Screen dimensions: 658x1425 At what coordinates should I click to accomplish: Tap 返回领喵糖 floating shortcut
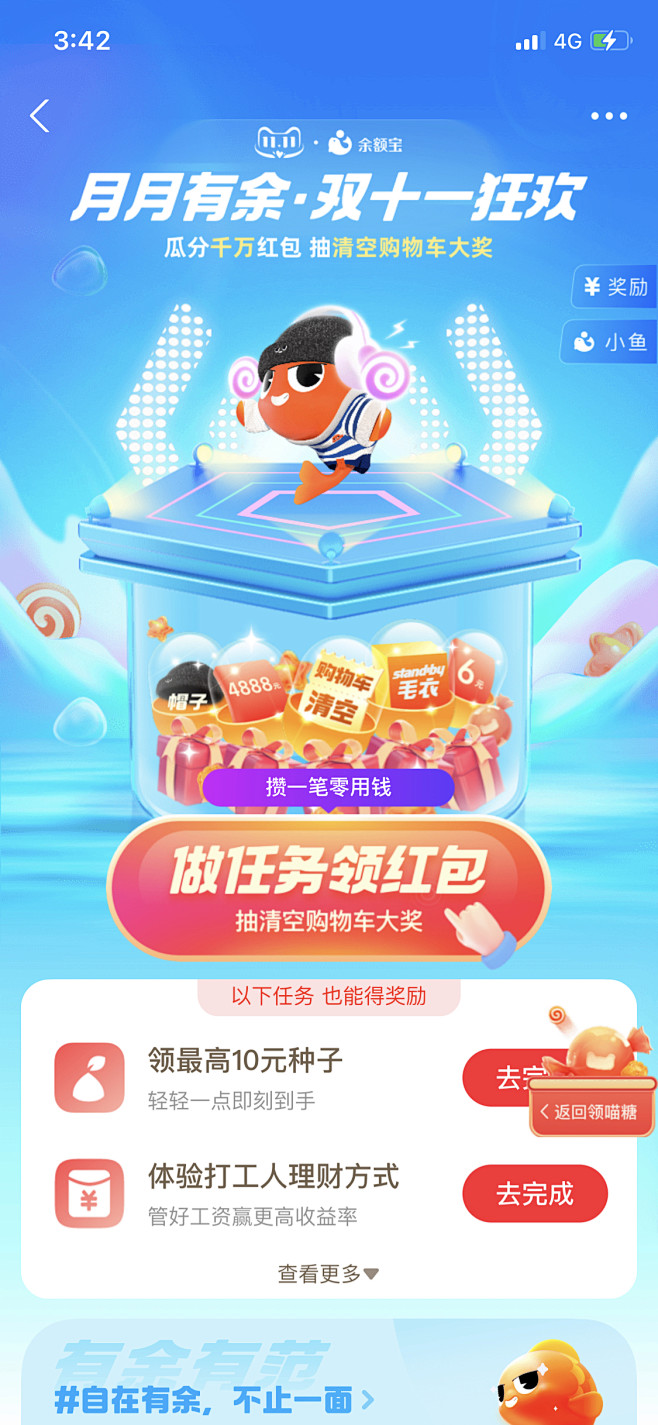(x=592, y=1110)
